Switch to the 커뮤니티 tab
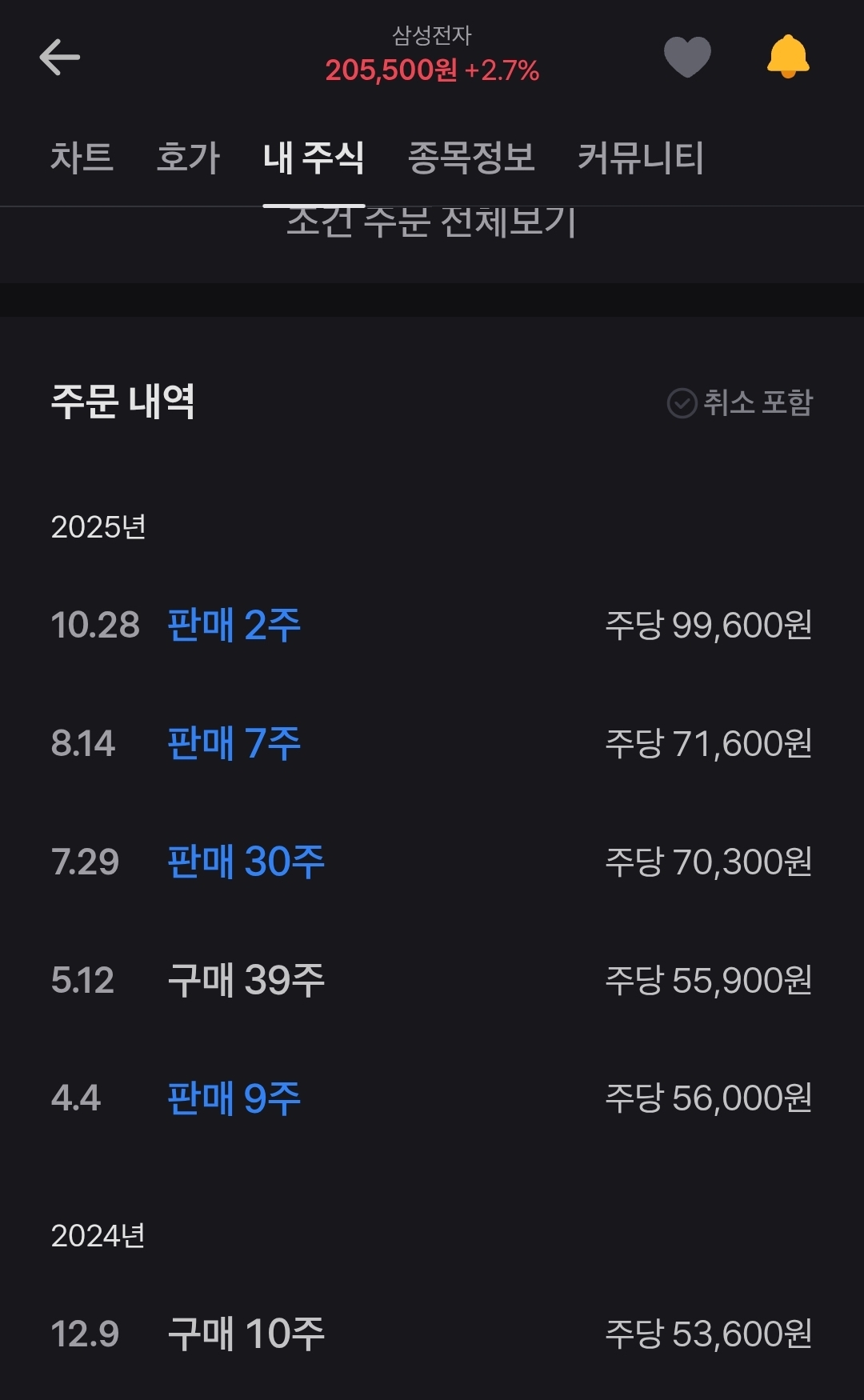 click(x=640, y=158)
